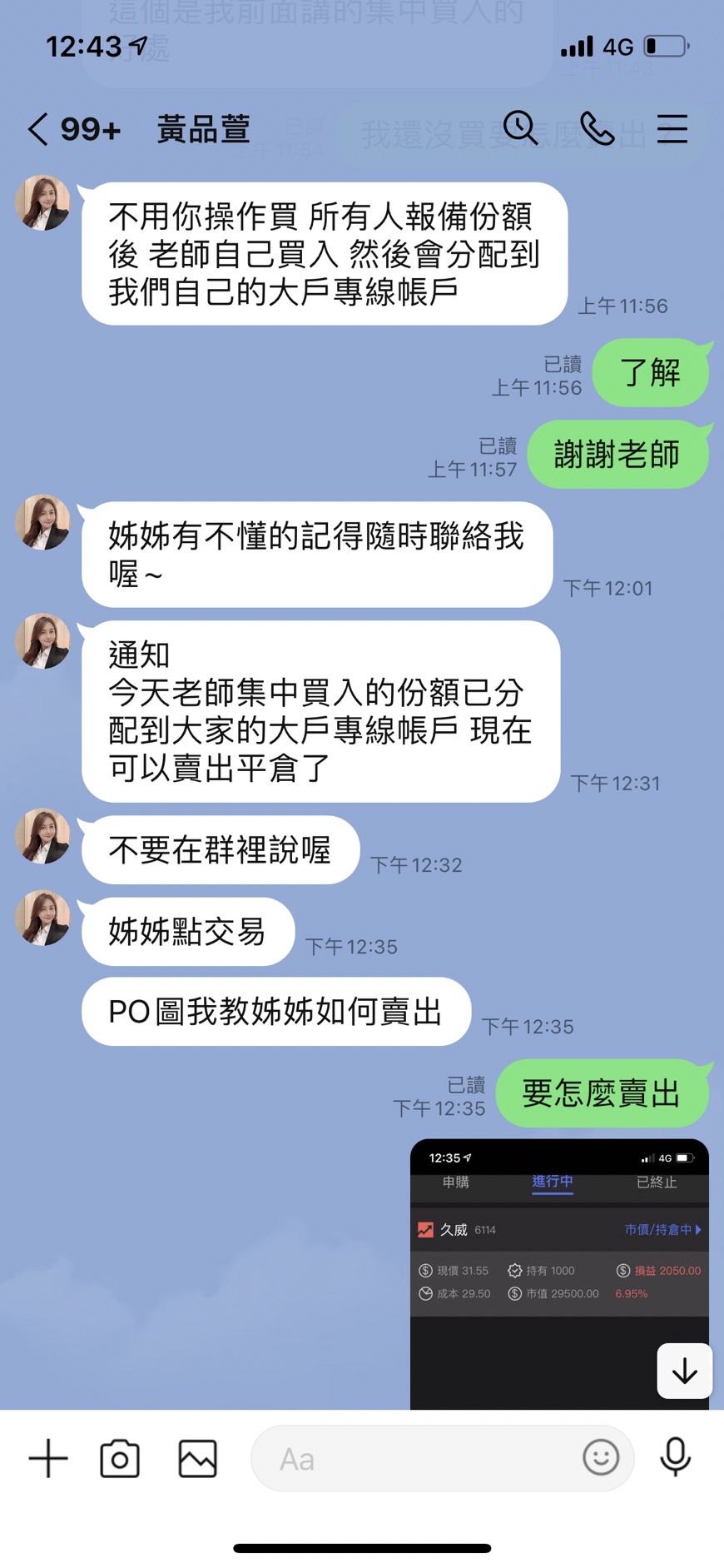Start a voice call with 黃品萱
The height and width of the screenshot is (1568, 724).
(596, 129)
